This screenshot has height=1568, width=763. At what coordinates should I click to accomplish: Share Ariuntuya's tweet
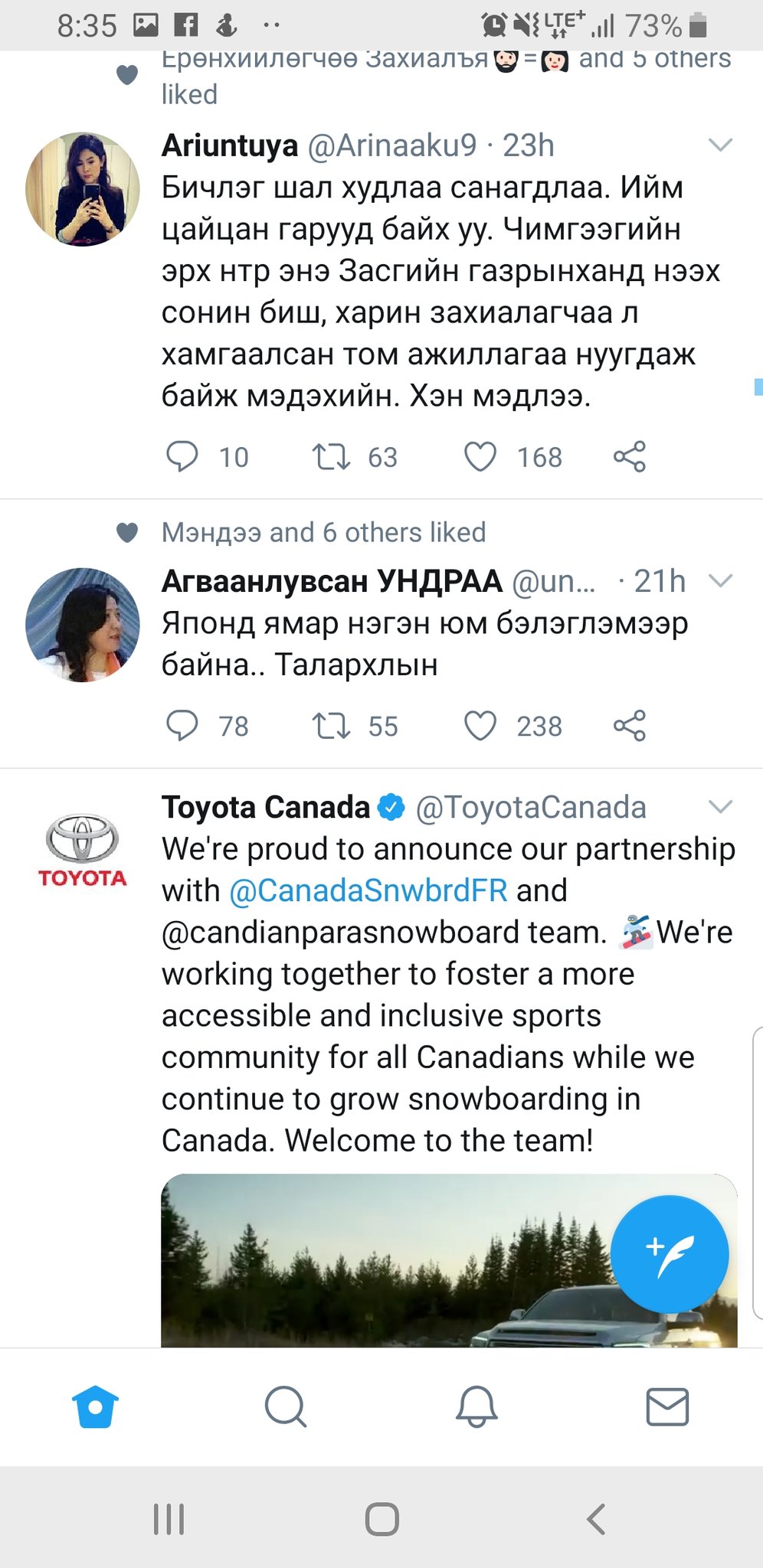(630, 456)
